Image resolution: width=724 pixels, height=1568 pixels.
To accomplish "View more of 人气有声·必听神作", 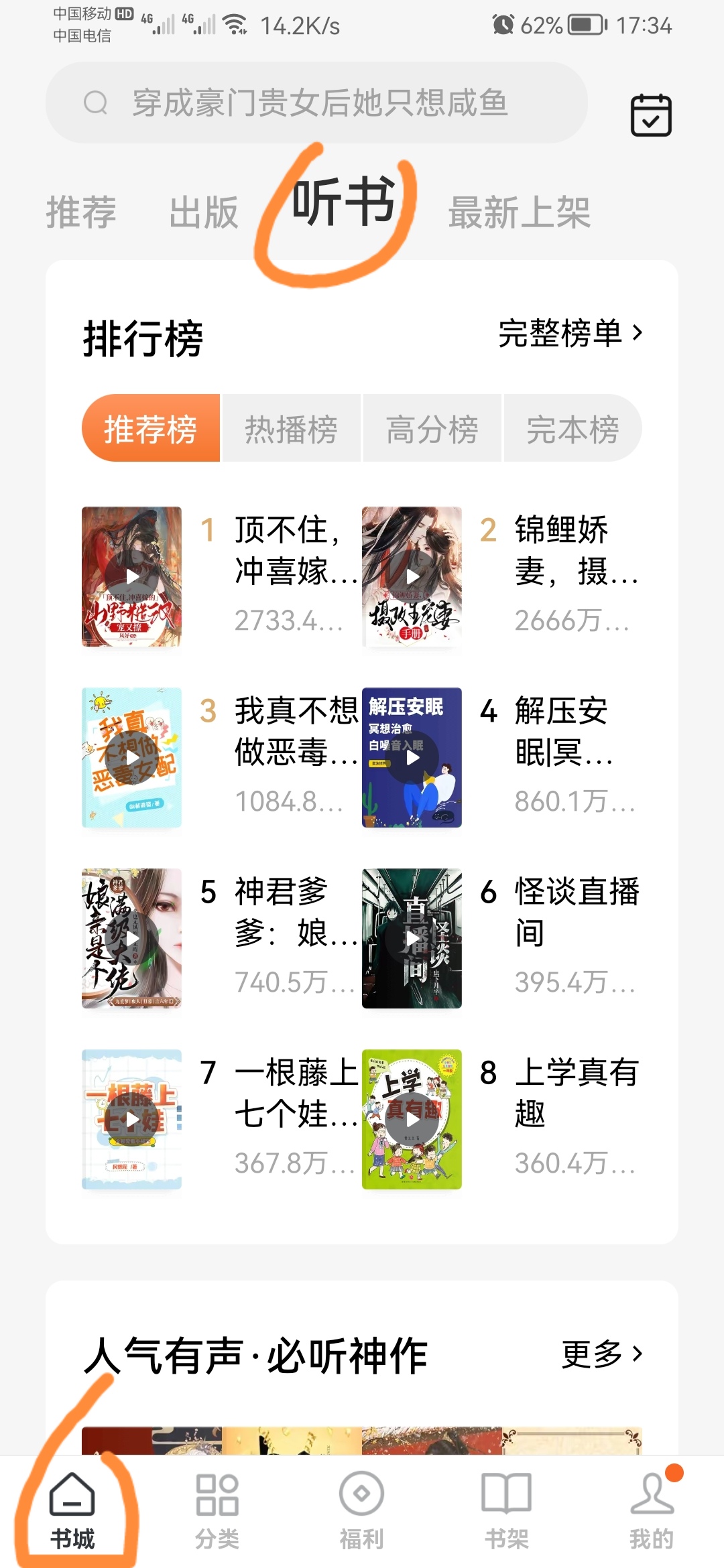I will pos(601,1354).
